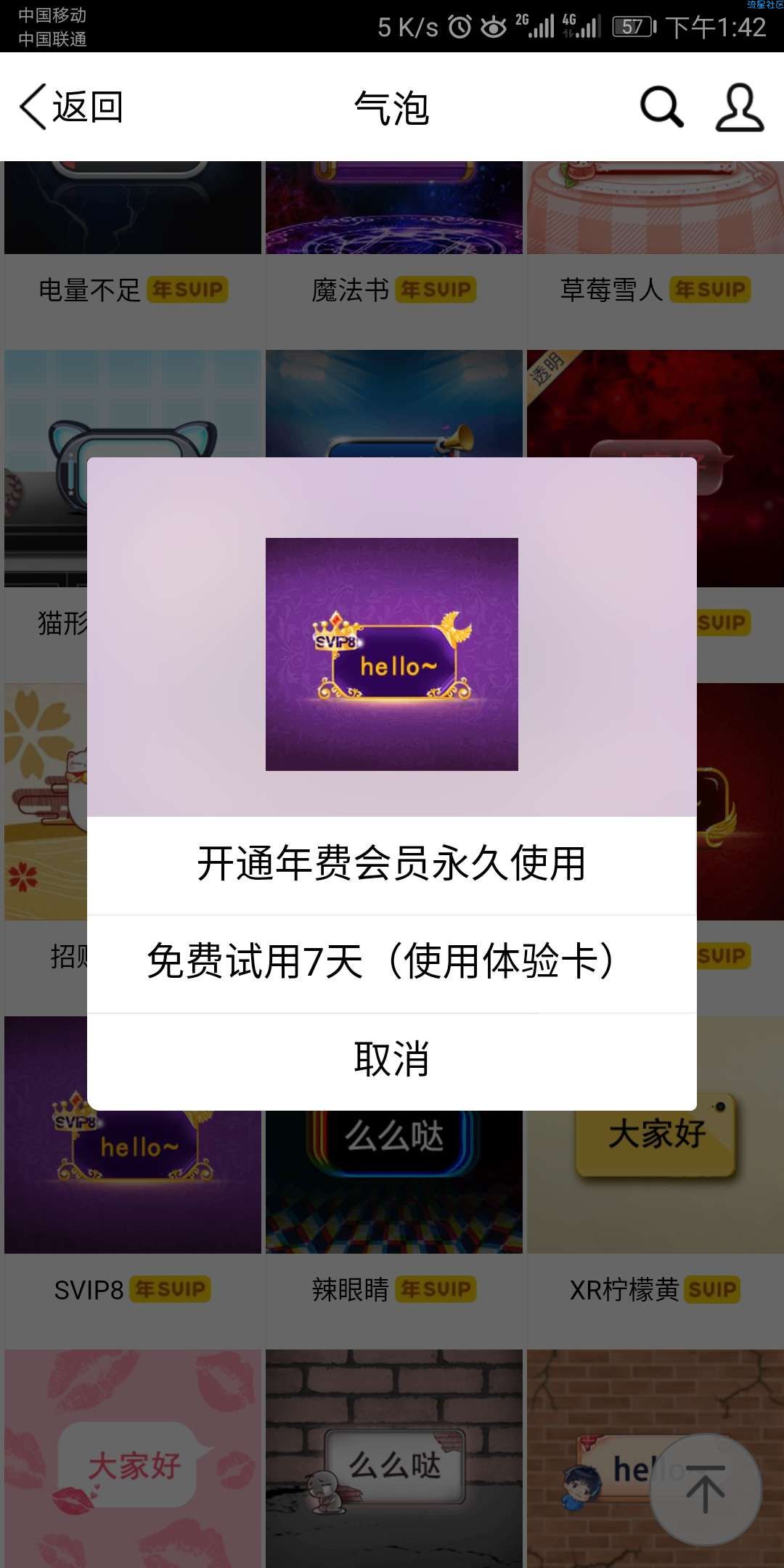Open the profile icon in the header

click(x=739, y=107)
